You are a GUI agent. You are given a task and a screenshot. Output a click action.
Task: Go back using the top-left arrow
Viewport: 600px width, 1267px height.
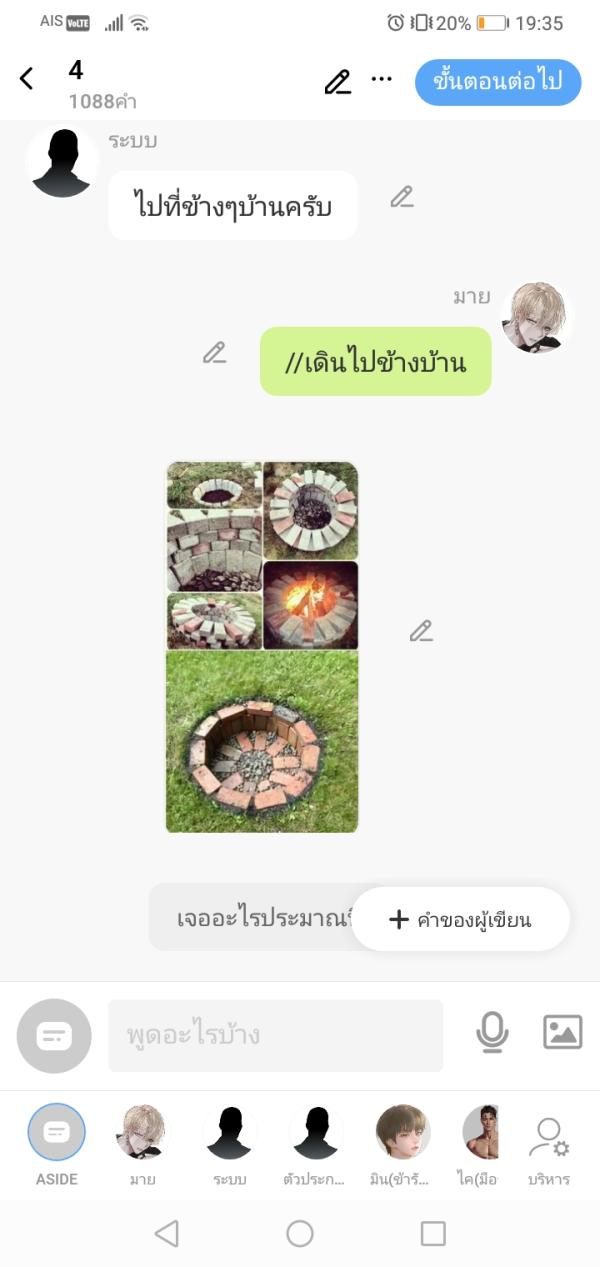27,79
